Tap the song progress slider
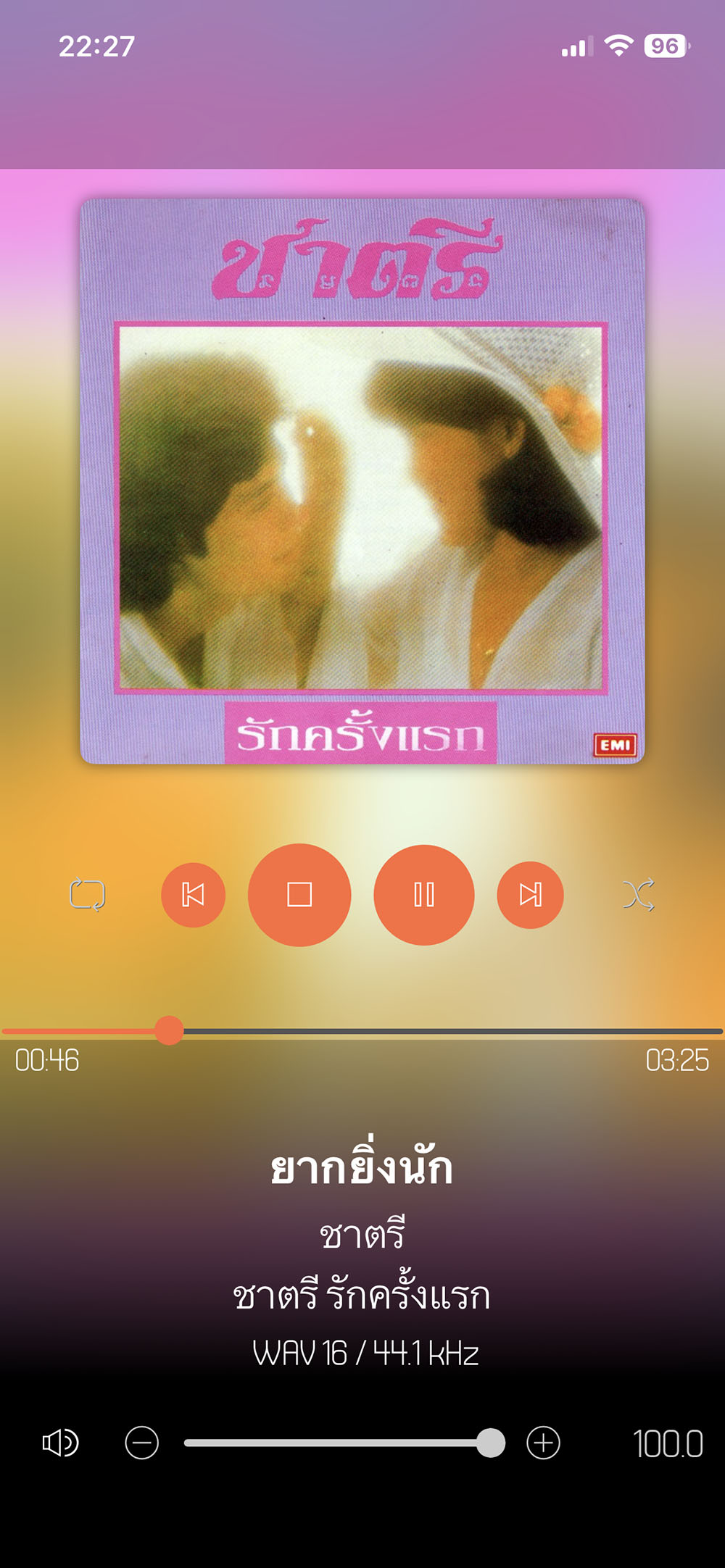 (362, 1030)
